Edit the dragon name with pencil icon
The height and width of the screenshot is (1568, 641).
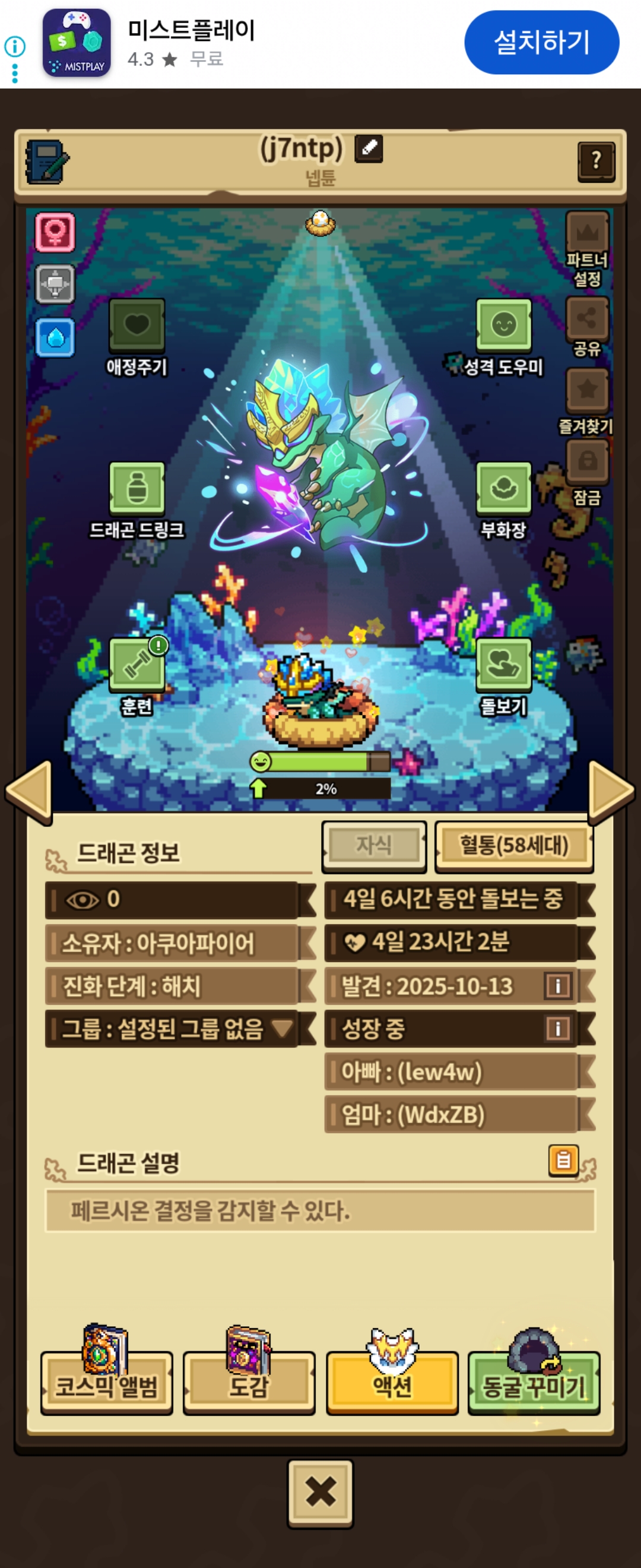(x=369, y=148)
